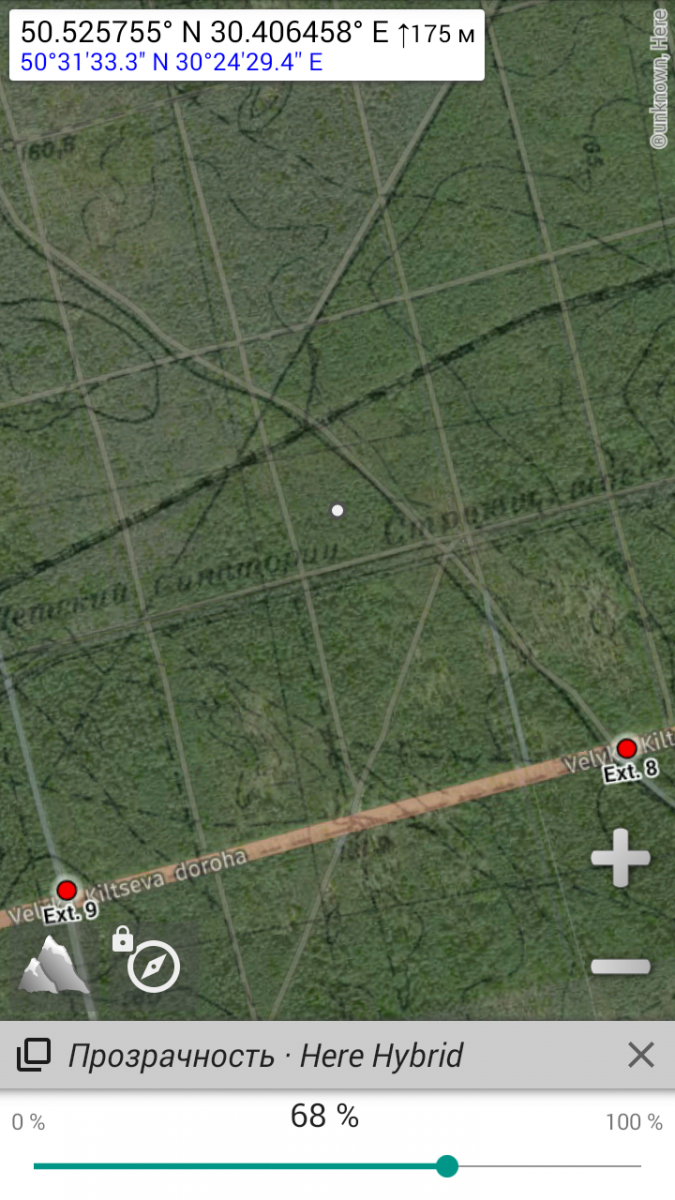Select the Ext. 8 waypoint marker
Screen dimensions: 675x1200
coord(627,748)
